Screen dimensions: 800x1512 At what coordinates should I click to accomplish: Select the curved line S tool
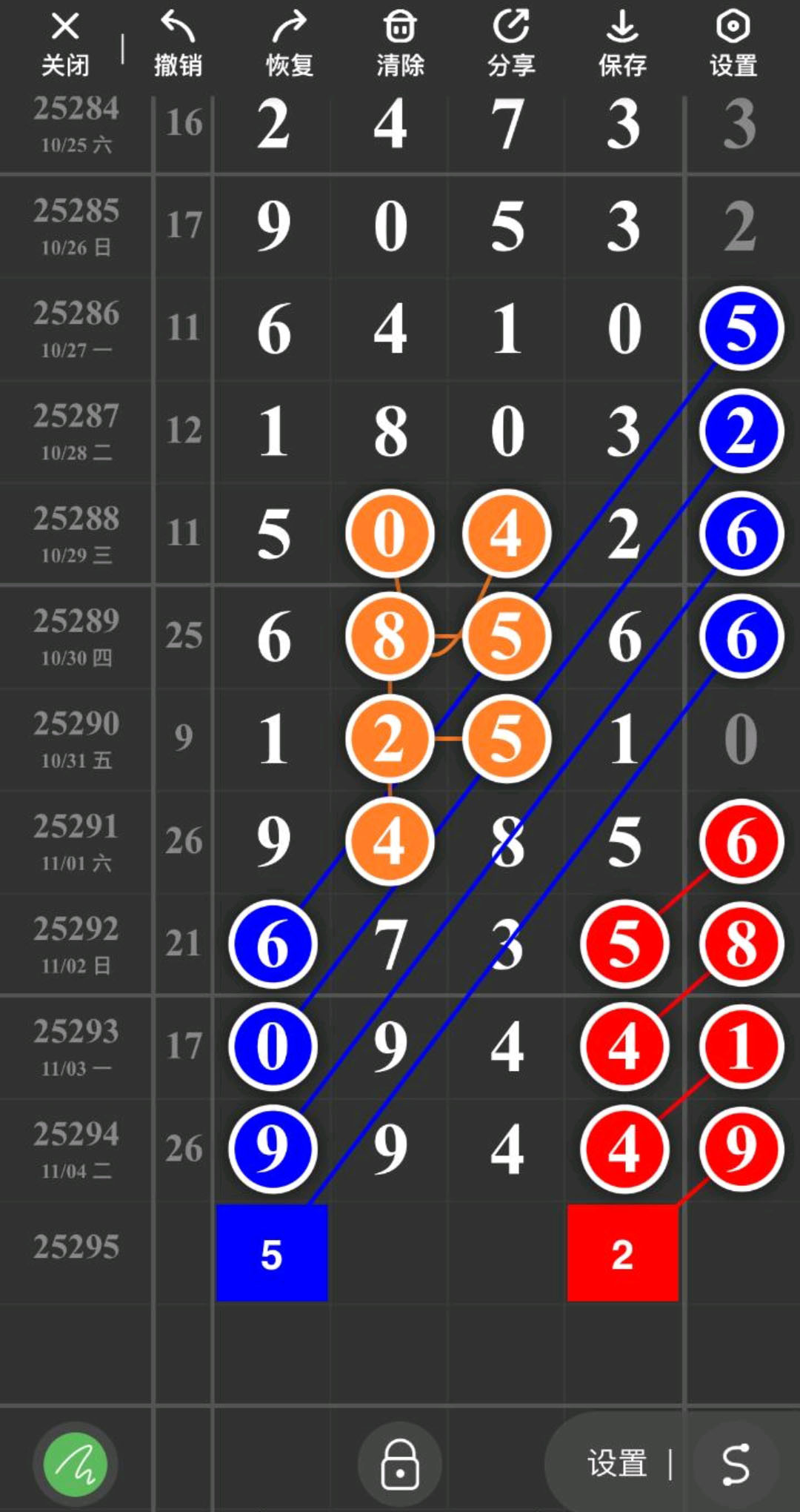pyautogui.click(x=736, y=1465)
